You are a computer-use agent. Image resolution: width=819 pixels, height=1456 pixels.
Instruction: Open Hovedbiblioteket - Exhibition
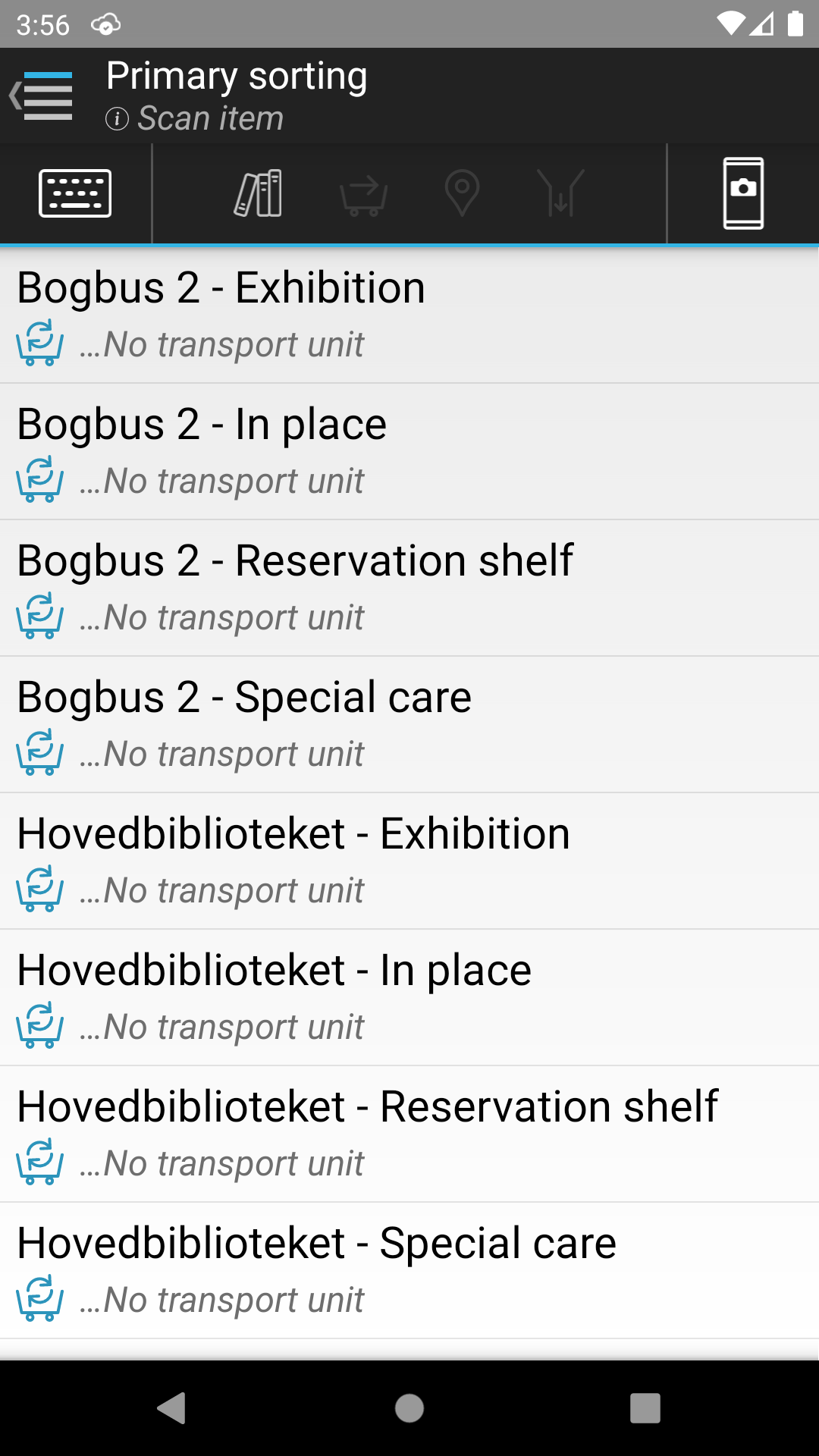[409, 861]
